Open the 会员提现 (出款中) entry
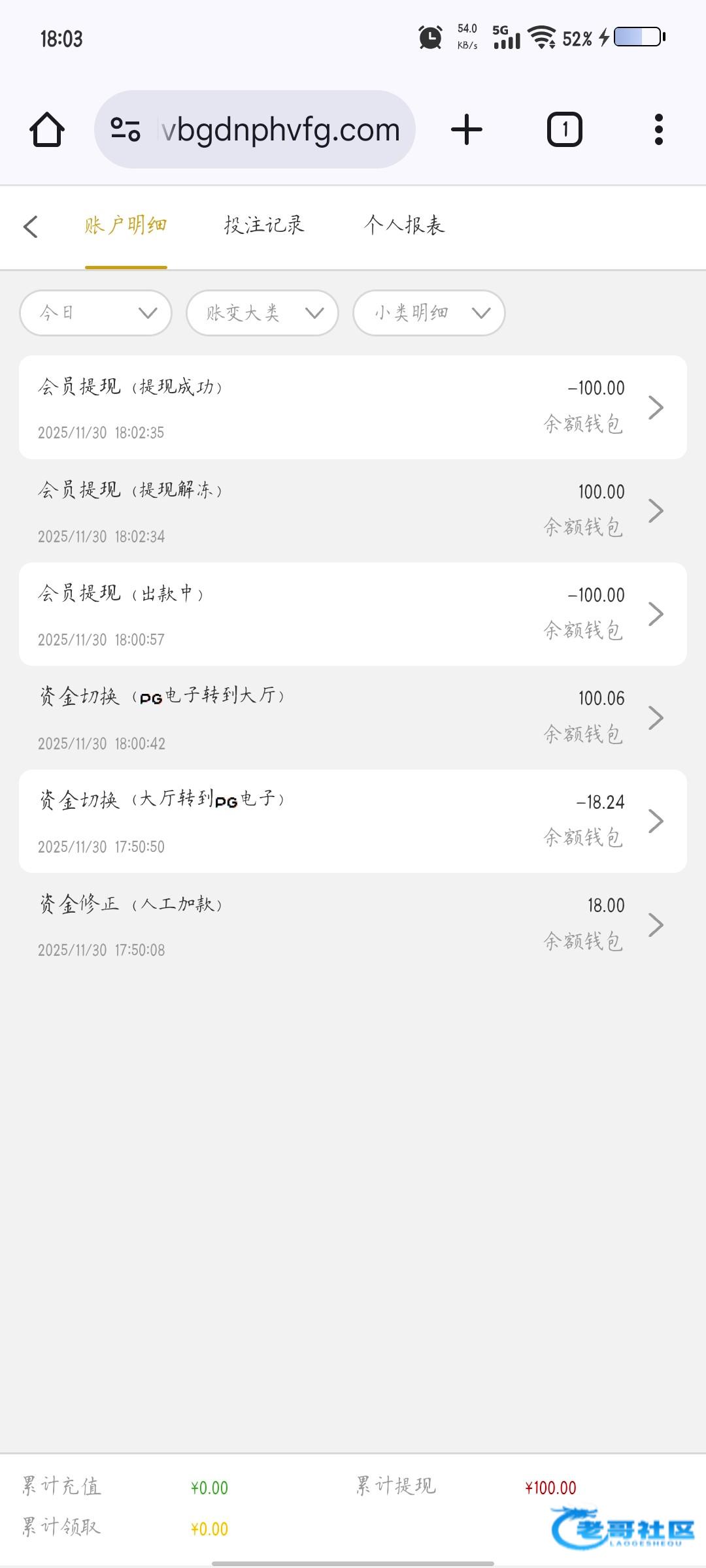706x1568 pixels. tap(353, 614)
